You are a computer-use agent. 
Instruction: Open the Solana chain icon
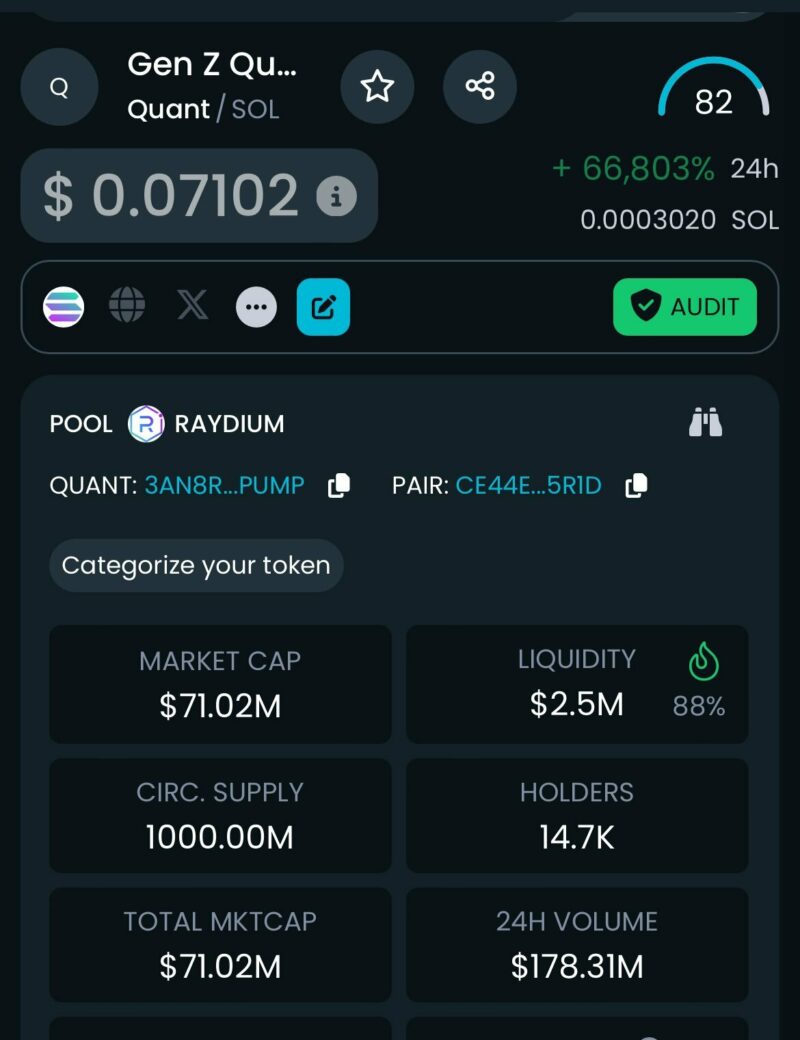(64, 306)
